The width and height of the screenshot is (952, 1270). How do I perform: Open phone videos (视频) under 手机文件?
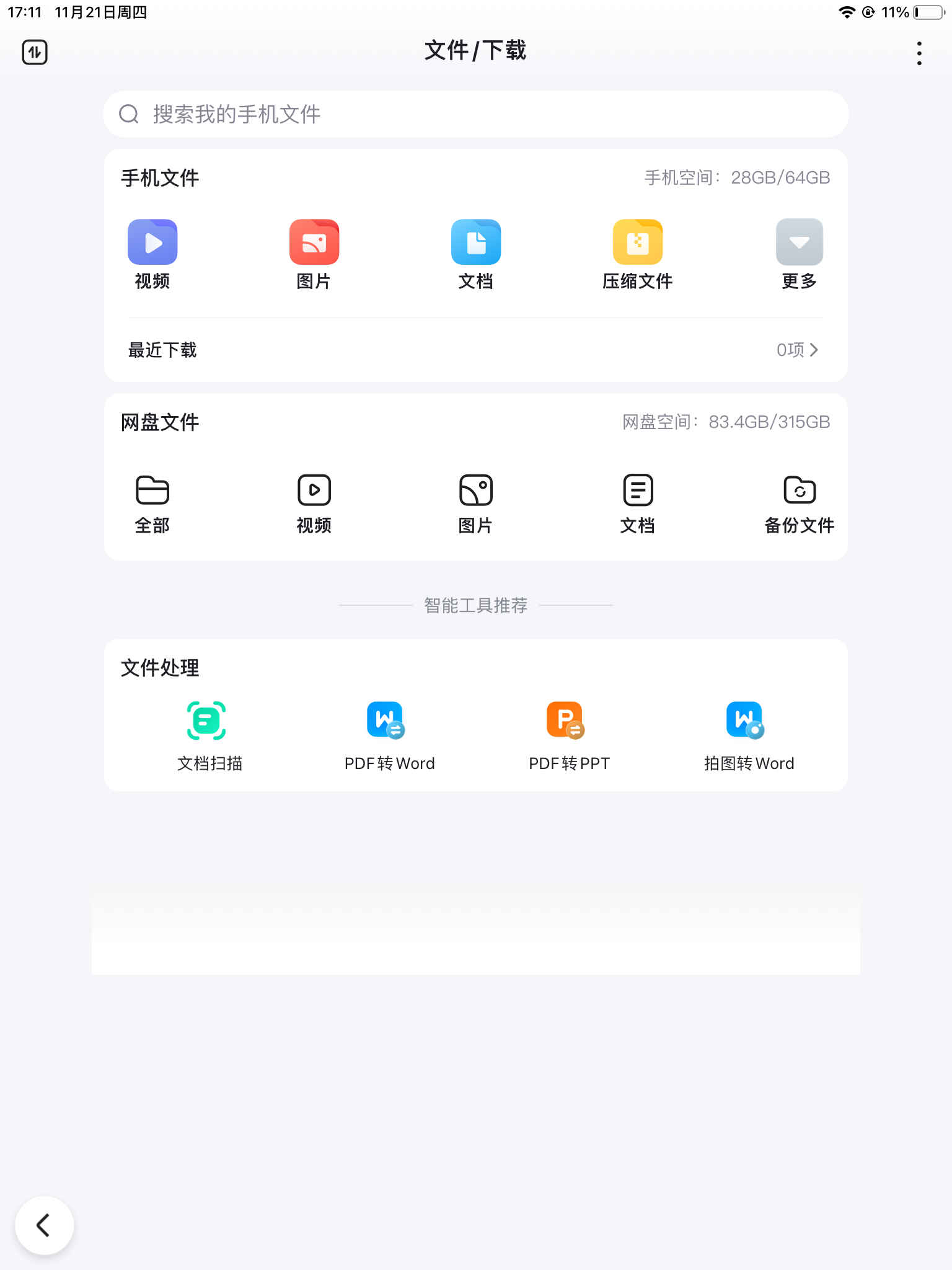[x=152, y=254]
